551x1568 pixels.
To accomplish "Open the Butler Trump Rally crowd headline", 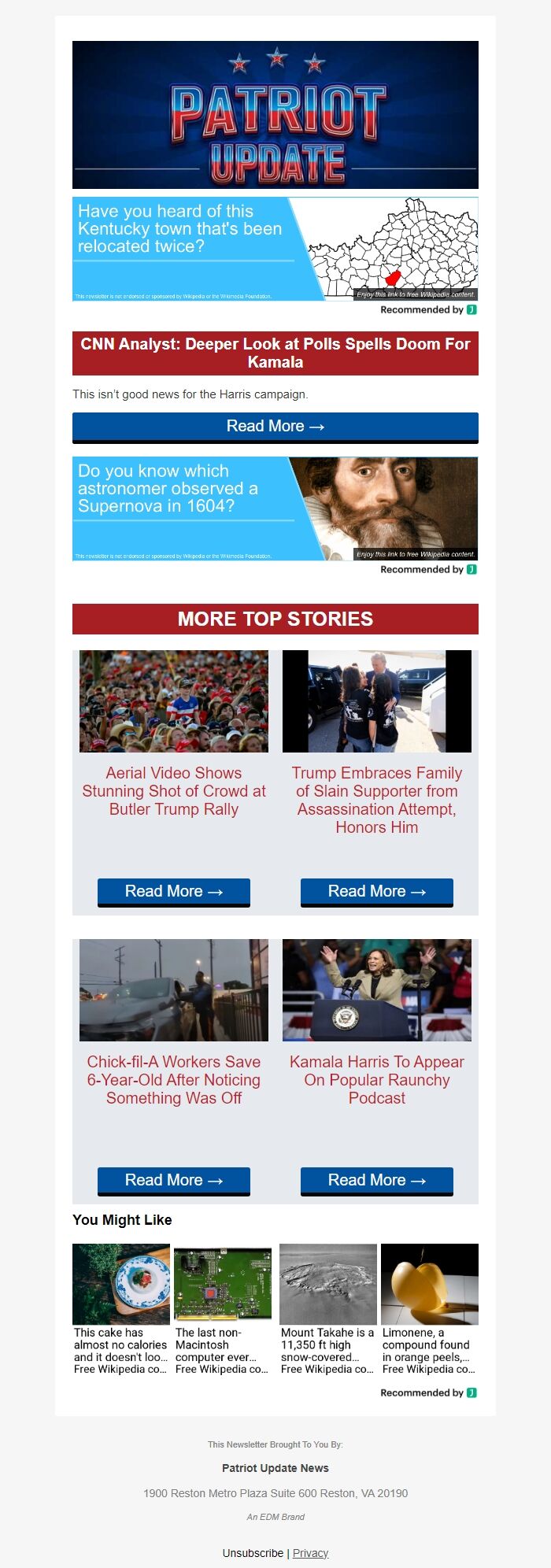I will point(174,791).
